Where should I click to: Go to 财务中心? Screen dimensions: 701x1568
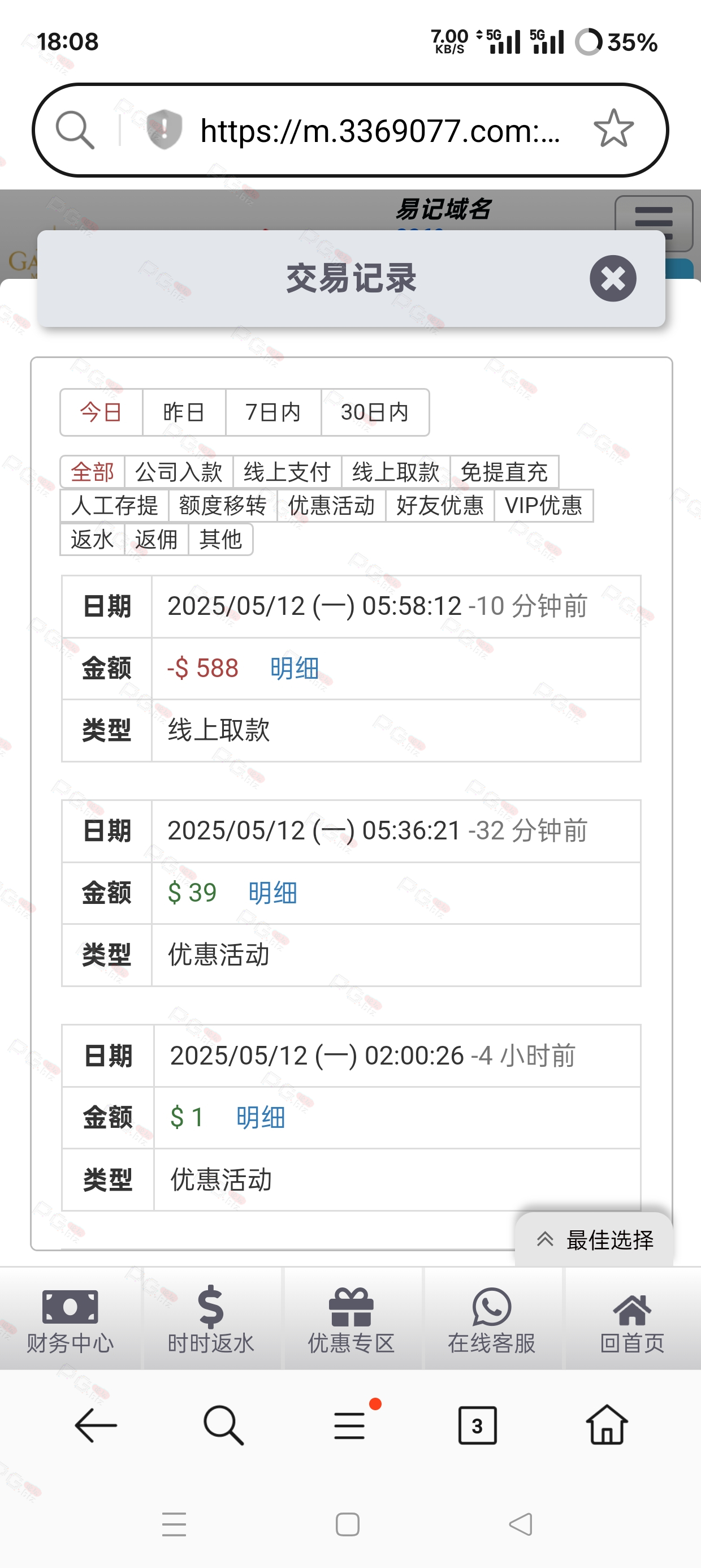(x=70, y=1319)
